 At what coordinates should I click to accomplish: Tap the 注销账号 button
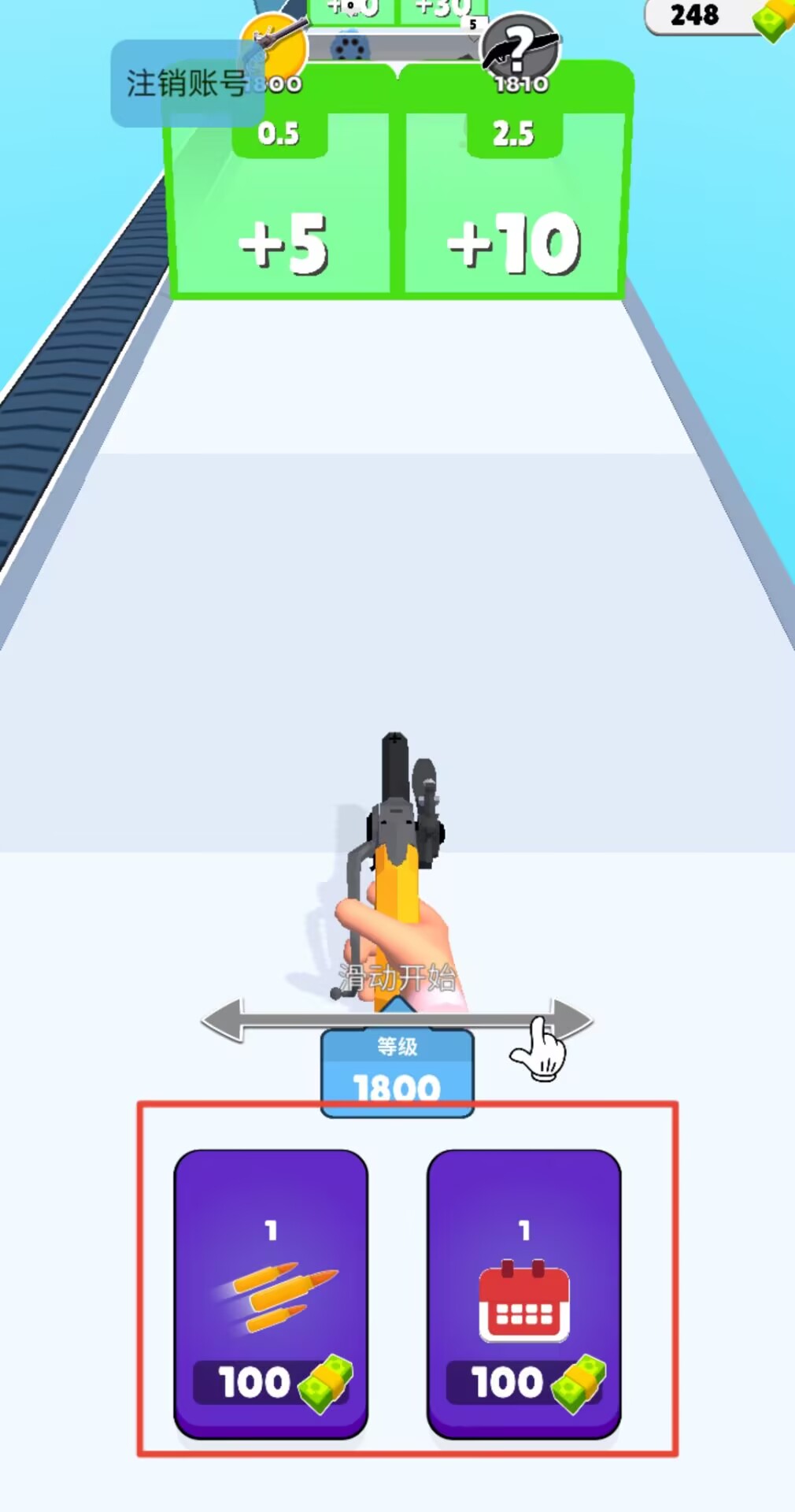pos(187,83)
